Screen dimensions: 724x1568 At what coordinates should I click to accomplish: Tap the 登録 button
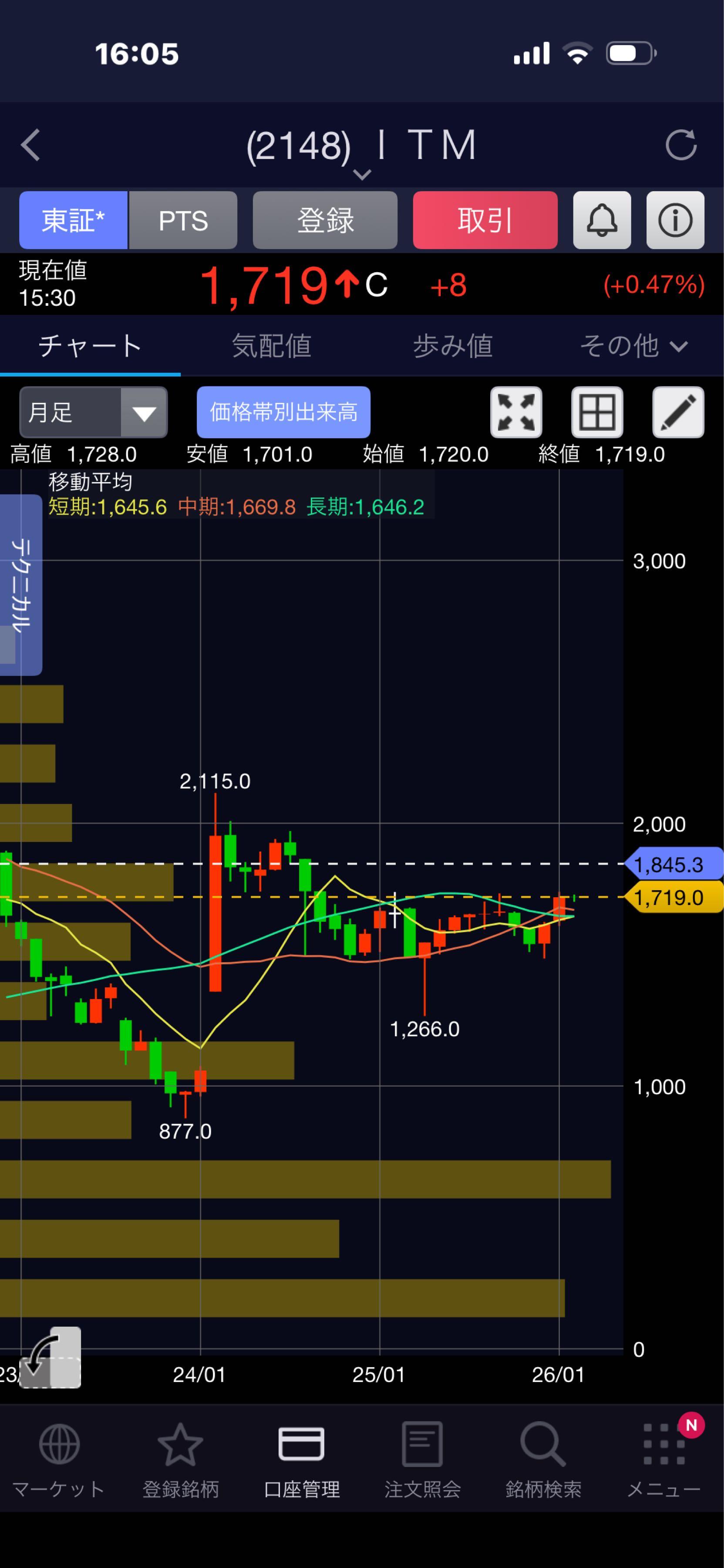click(x=325, y=220)
